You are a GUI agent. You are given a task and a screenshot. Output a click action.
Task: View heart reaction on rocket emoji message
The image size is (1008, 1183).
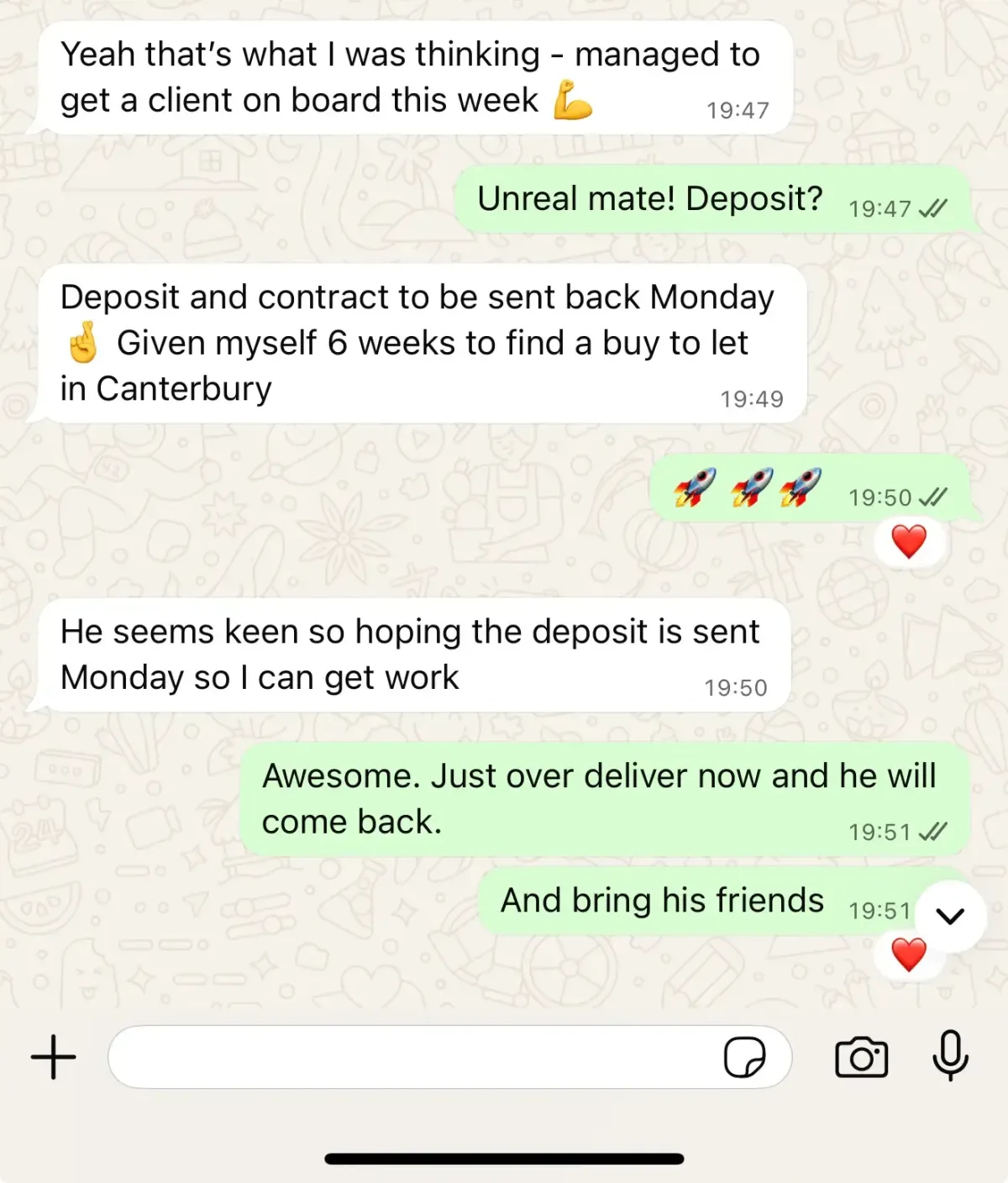pos(909,542)
